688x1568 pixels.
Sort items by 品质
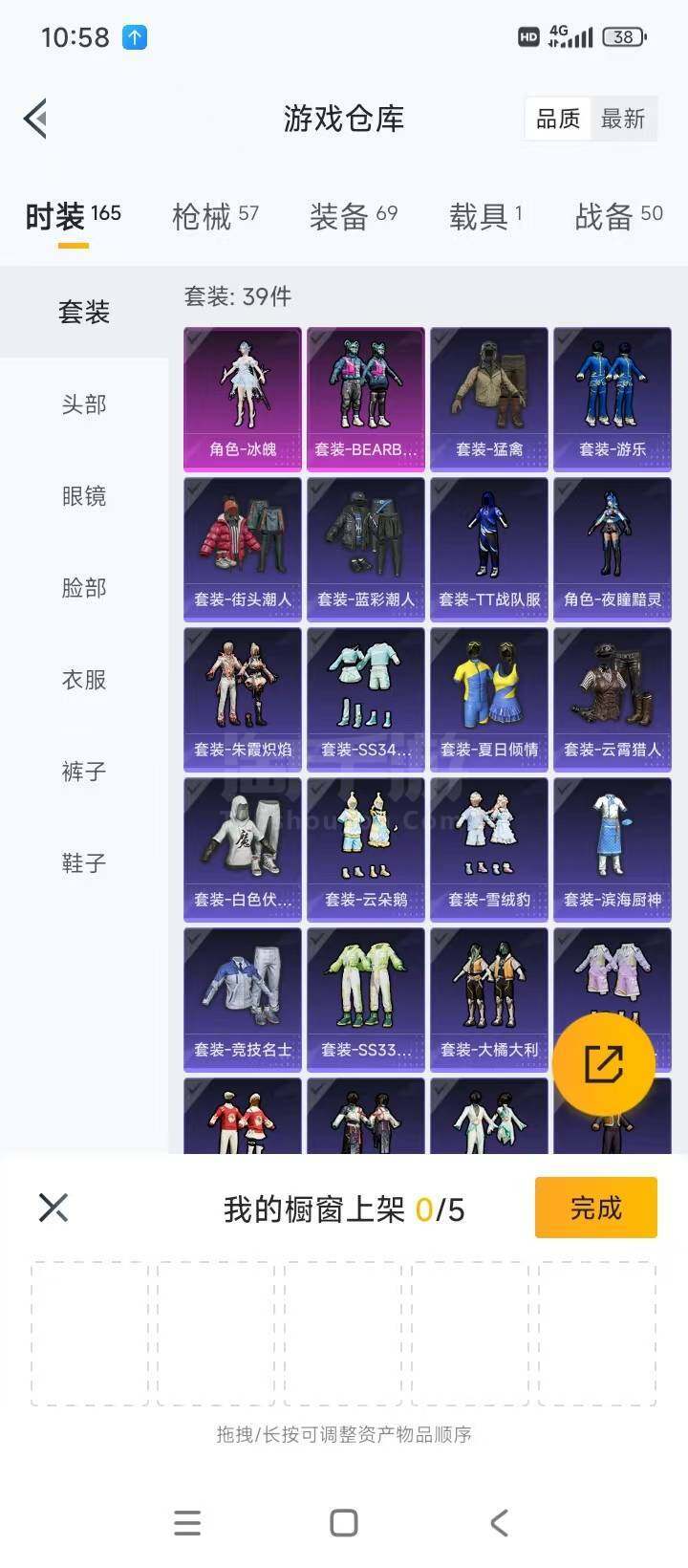click(x=558, y=120)
